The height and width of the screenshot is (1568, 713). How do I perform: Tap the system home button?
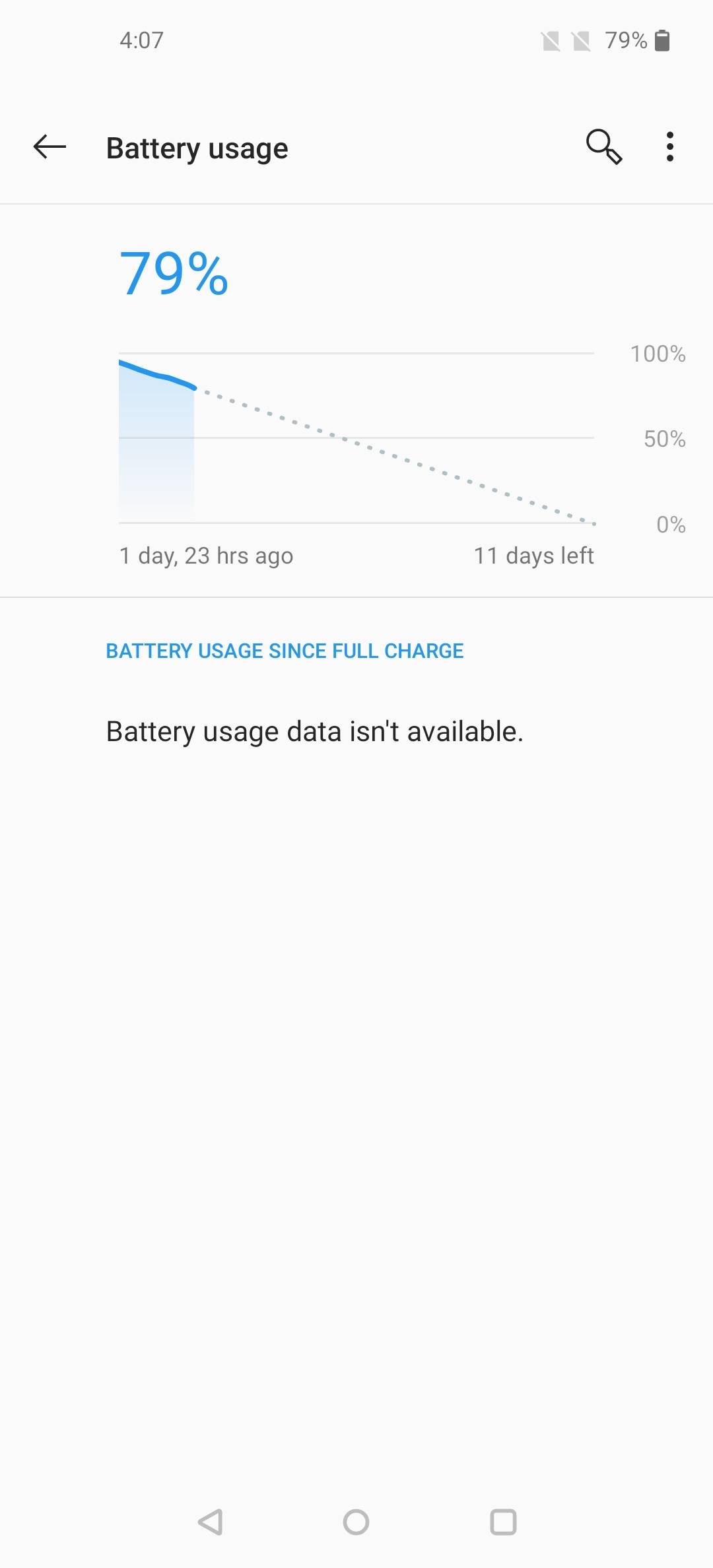pyautogui.click(x=356, y=1522)
